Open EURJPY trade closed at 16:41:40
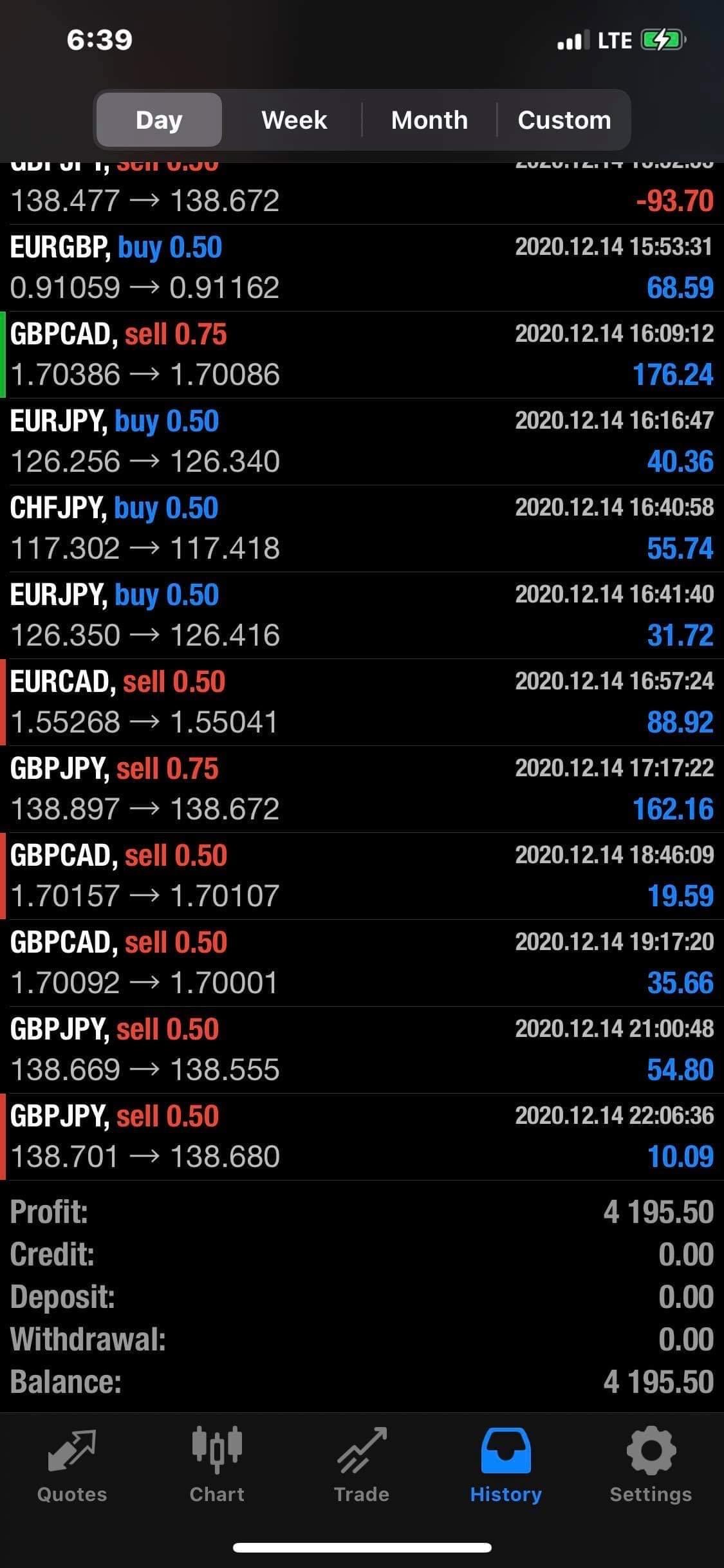The image size is (724, 1568). coord(362,615)
